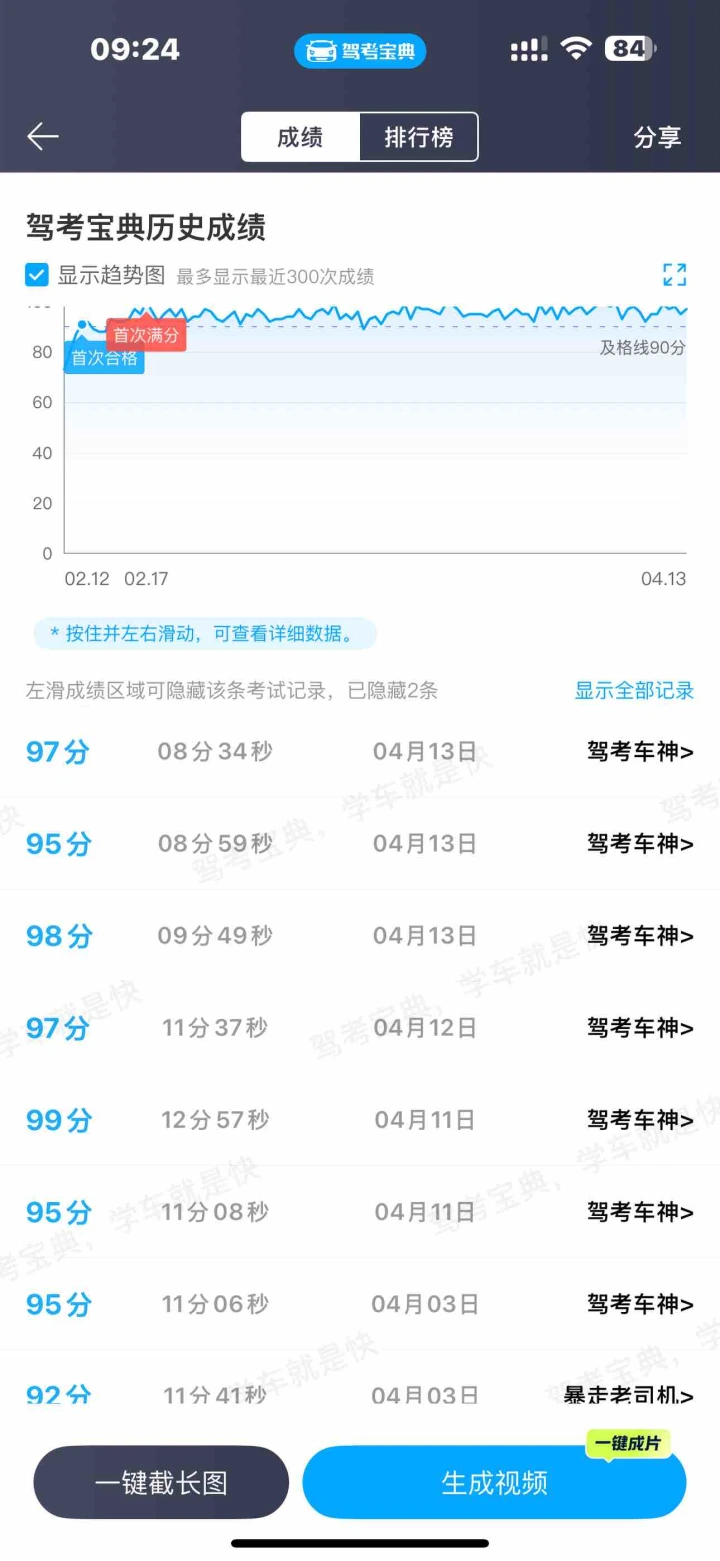Open the 97分 record with time 08分34秒
The height and width of the screenshot is (1561, 720).
click(x=360, y=752)
